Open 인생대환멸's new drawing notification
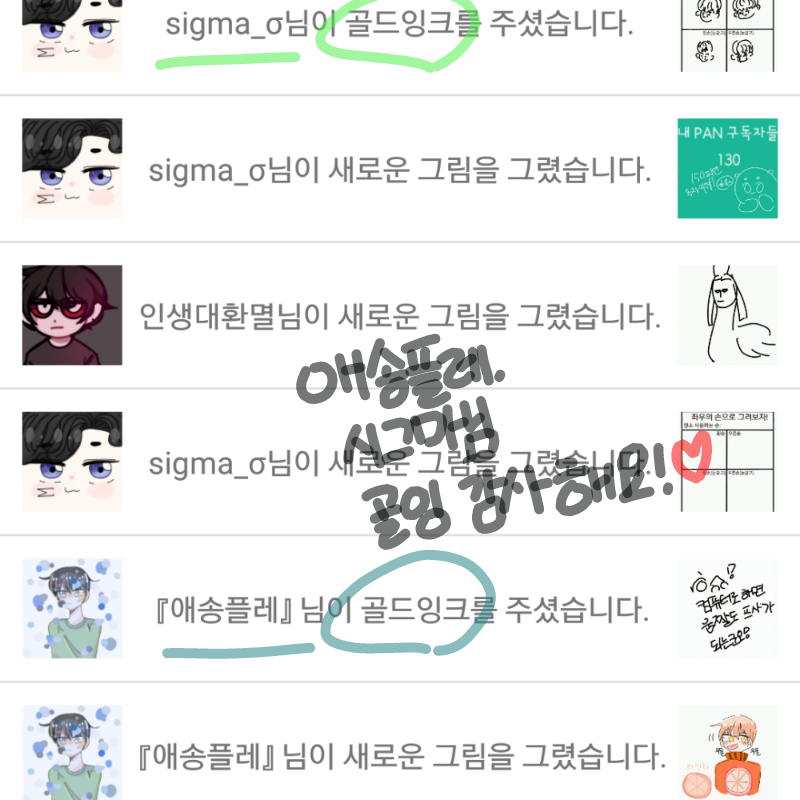 400,318
